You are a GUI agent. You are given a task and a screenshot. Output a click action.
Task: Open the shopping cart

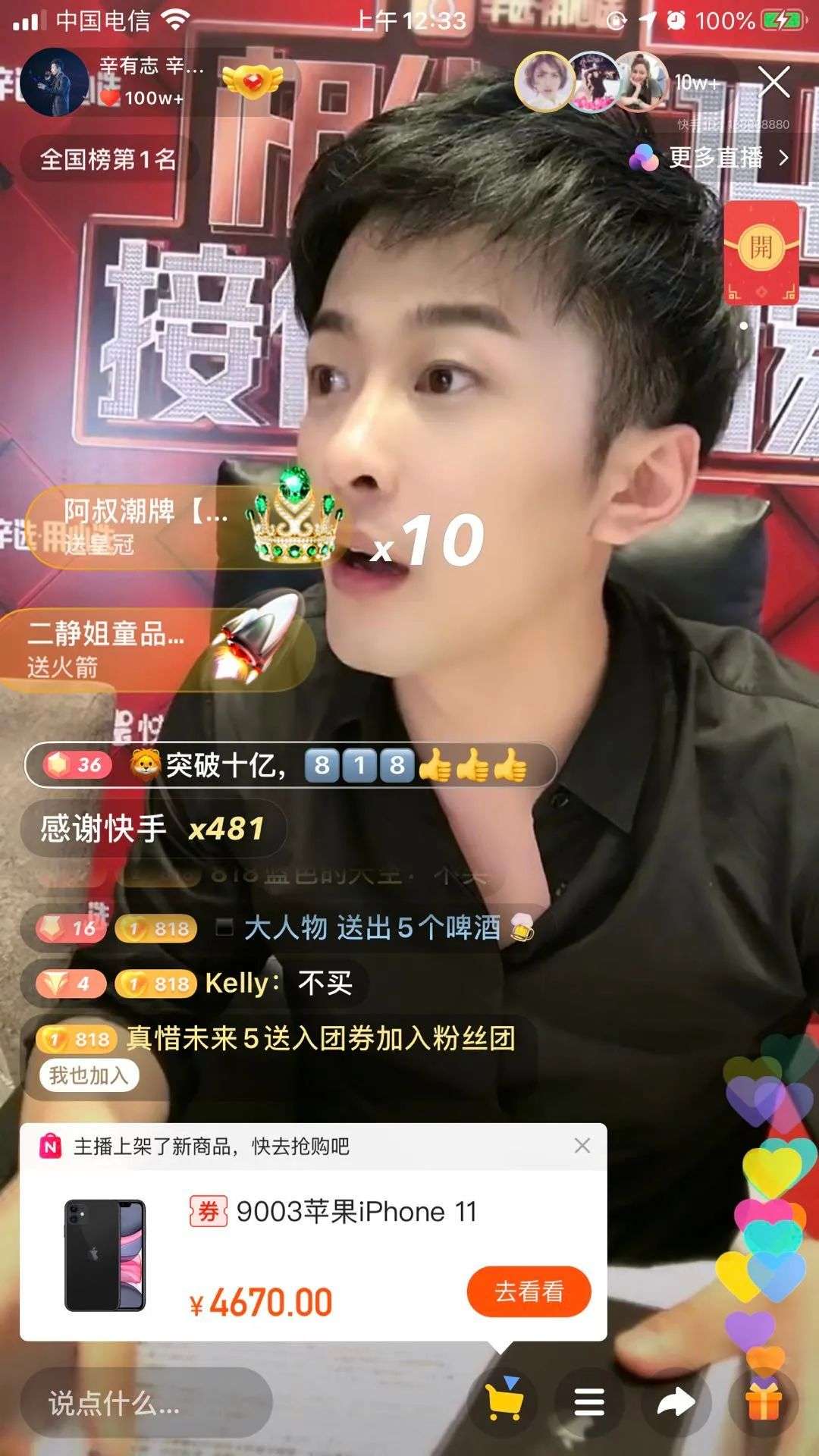click(x=504, y=1402)
